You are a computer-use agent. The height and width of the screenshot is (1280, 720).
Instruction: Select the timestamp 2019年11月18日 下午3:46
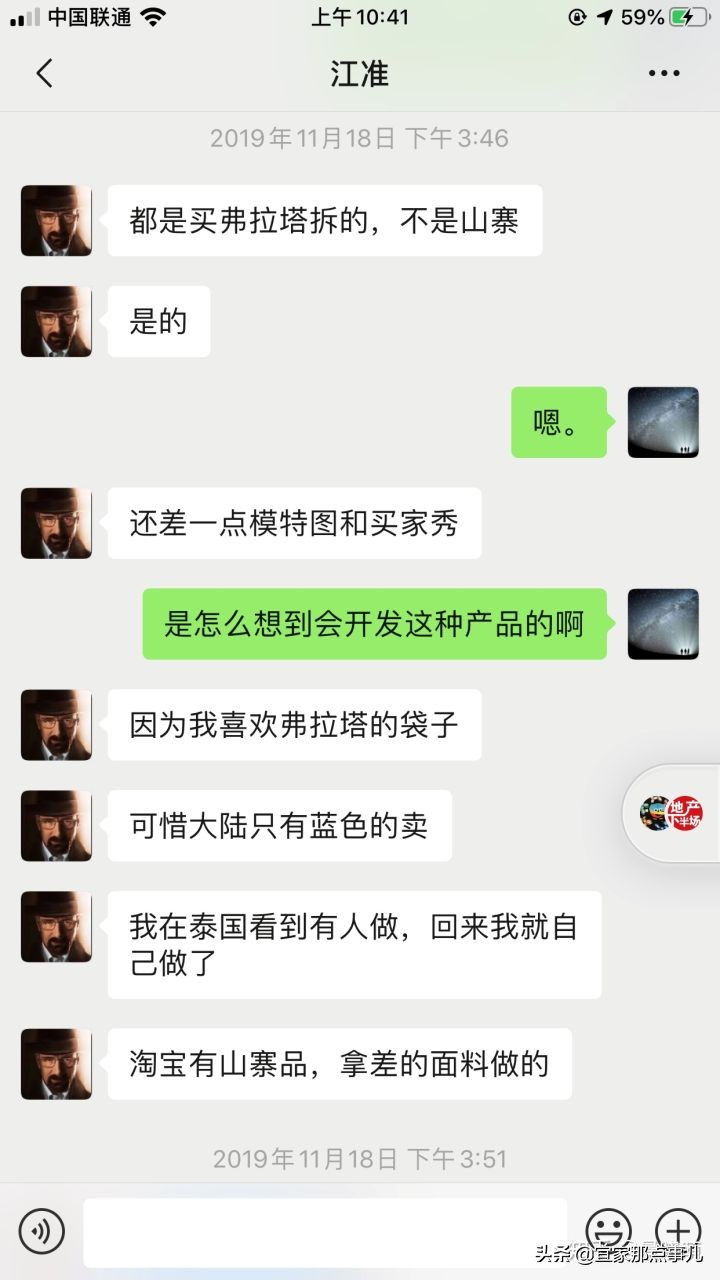(x=360, y=139)
